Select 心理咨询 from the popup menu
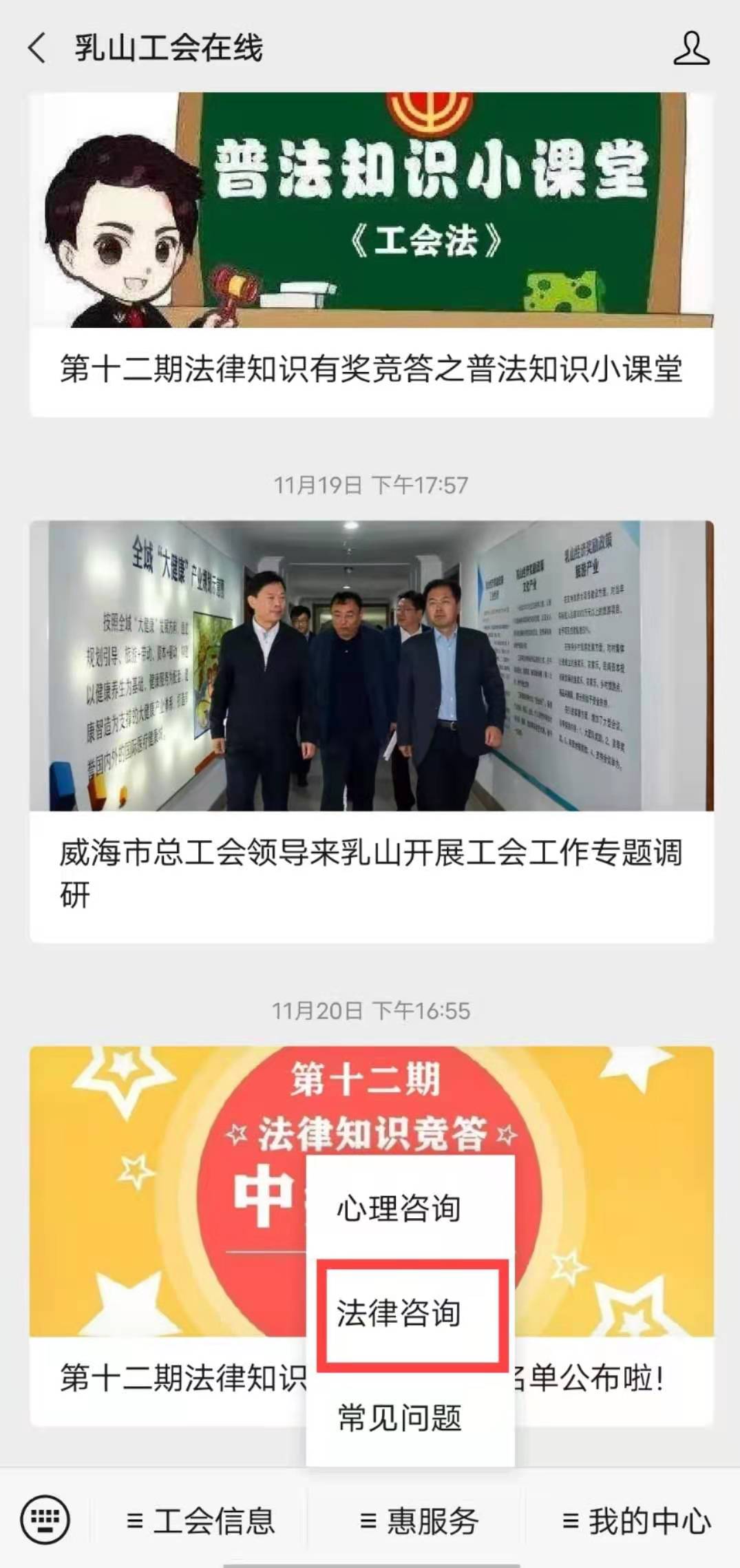 pyautogui.click(x=399, y=1209)
